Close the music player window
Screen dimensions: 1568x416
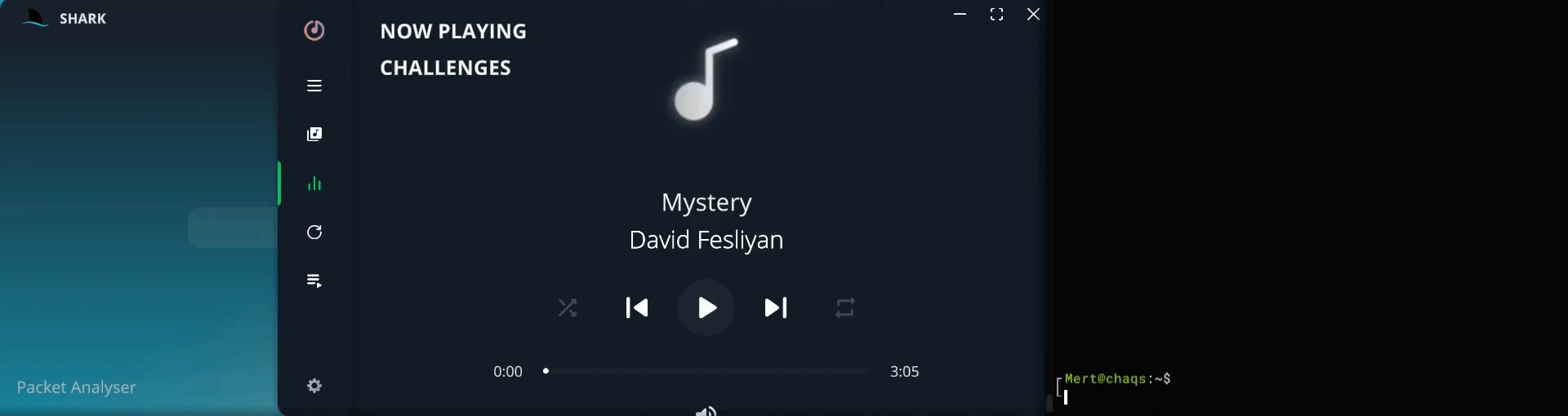click(x=1033, y=15)
